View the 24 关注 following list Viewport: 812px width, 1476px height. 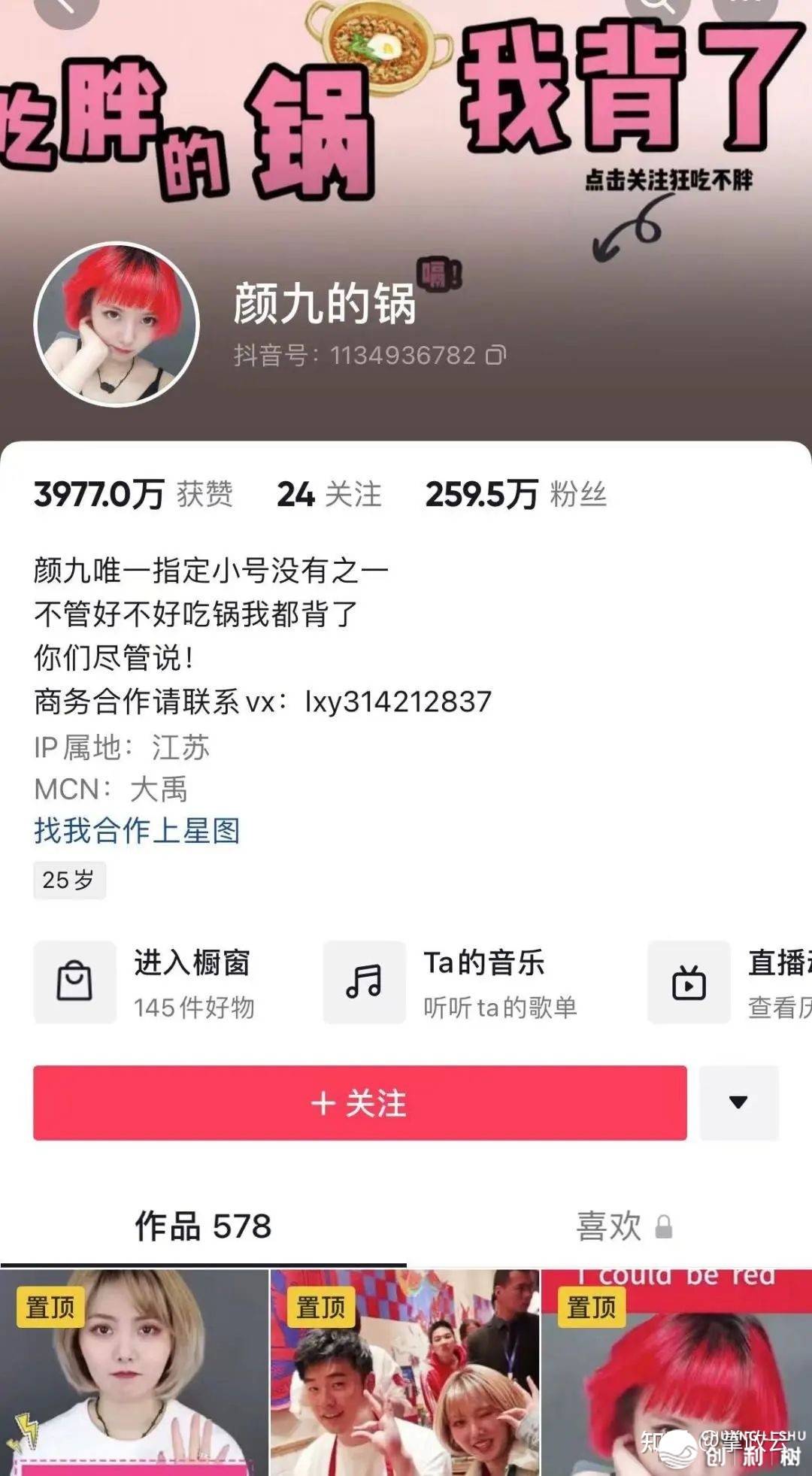click(x=329, y=495)
